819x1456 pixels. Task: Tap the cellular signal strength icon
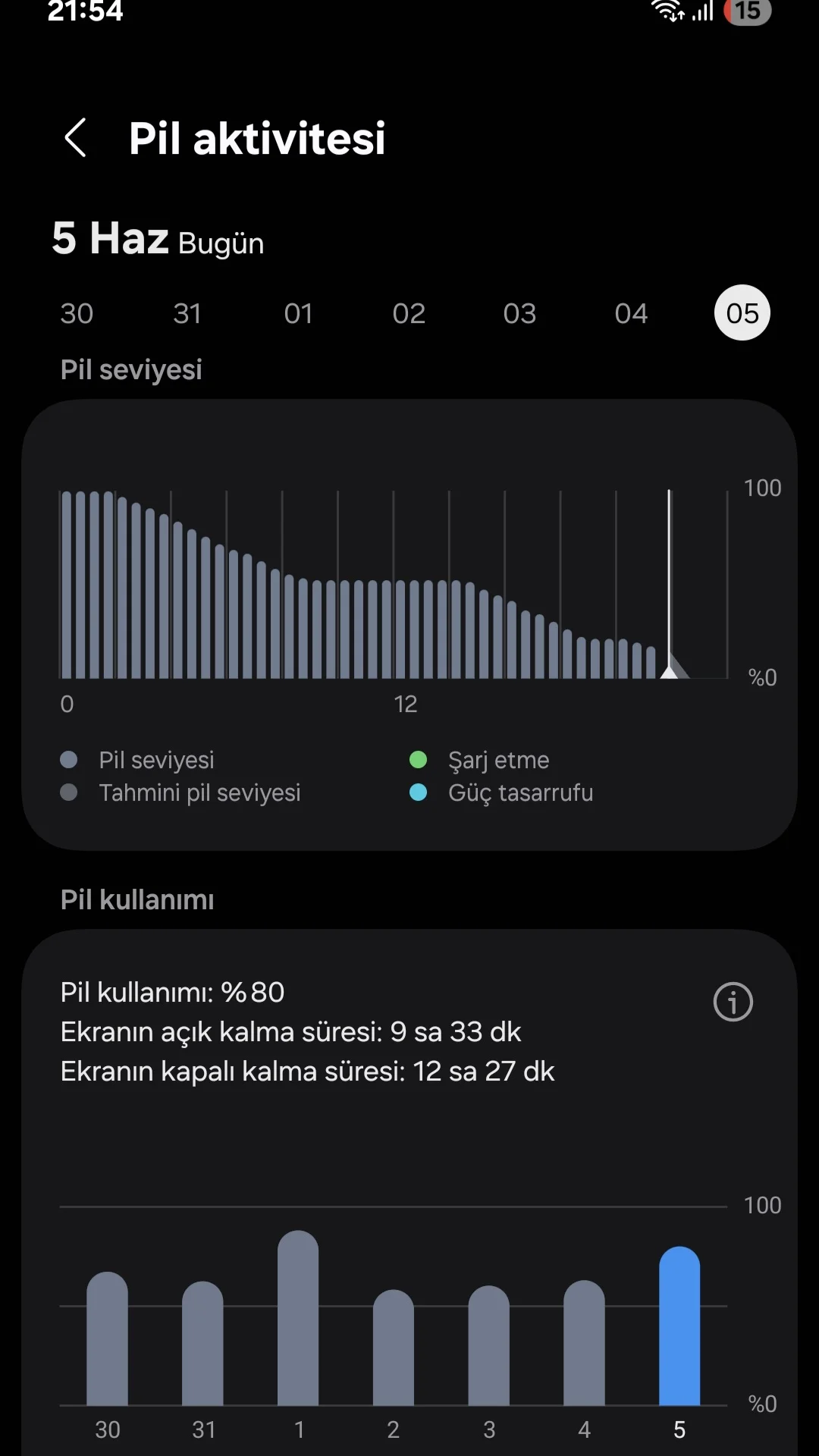tap(701, 12)
